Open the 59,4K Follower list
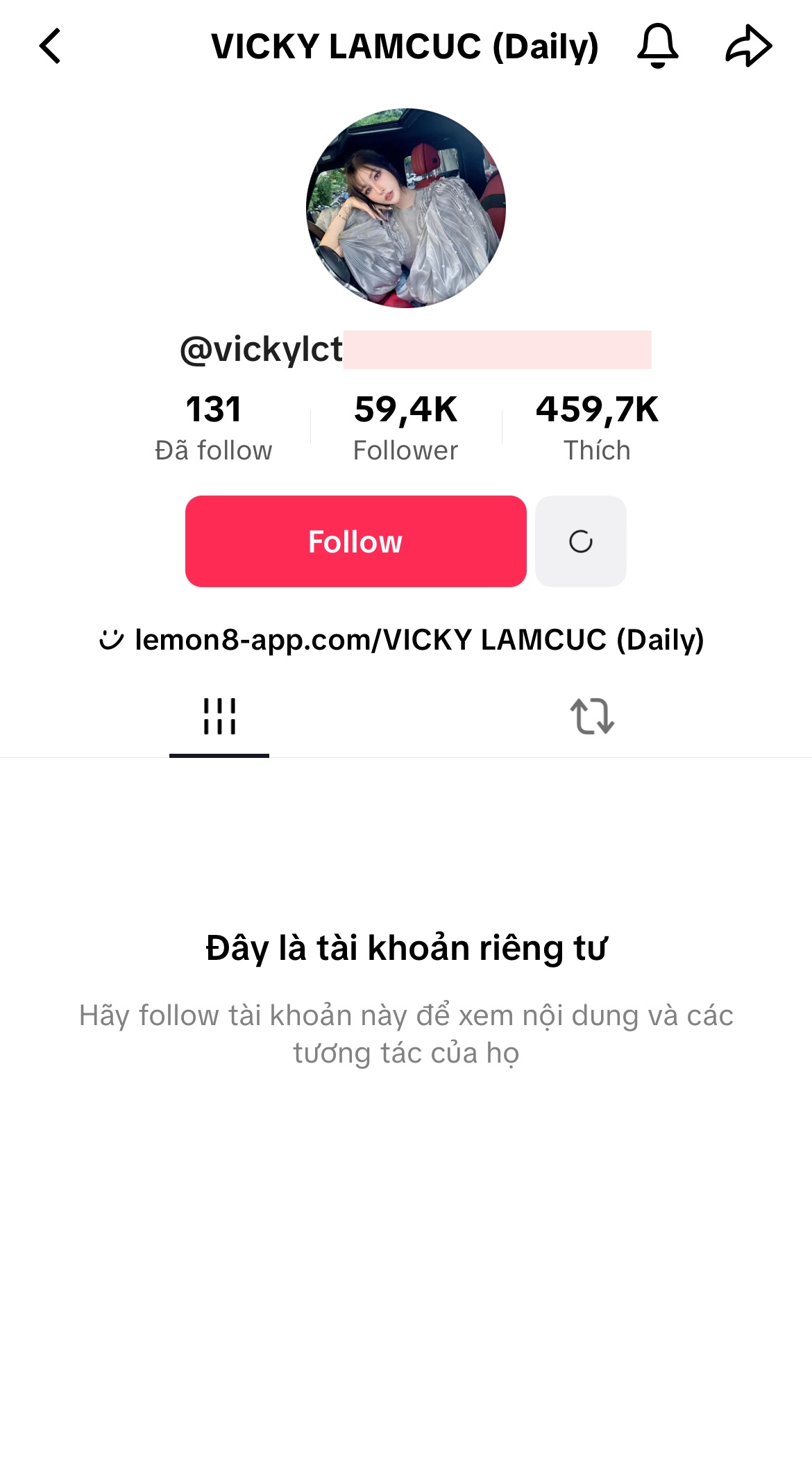The width and height of the screenshot is (812, 1461). click(405, 427)
